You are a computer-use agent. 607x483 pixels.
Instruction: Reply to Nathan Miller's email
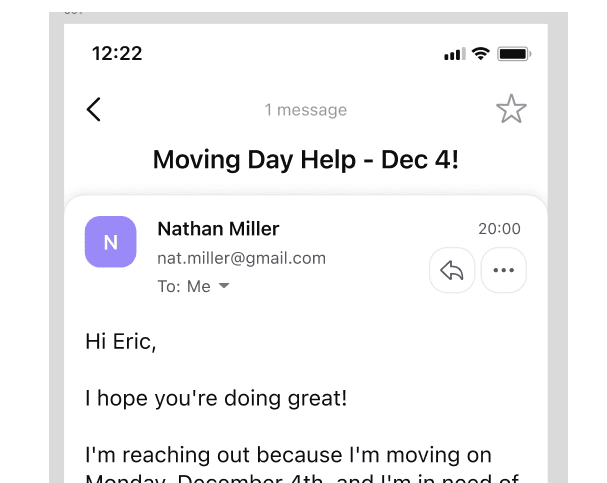click(x=452, y=270)
